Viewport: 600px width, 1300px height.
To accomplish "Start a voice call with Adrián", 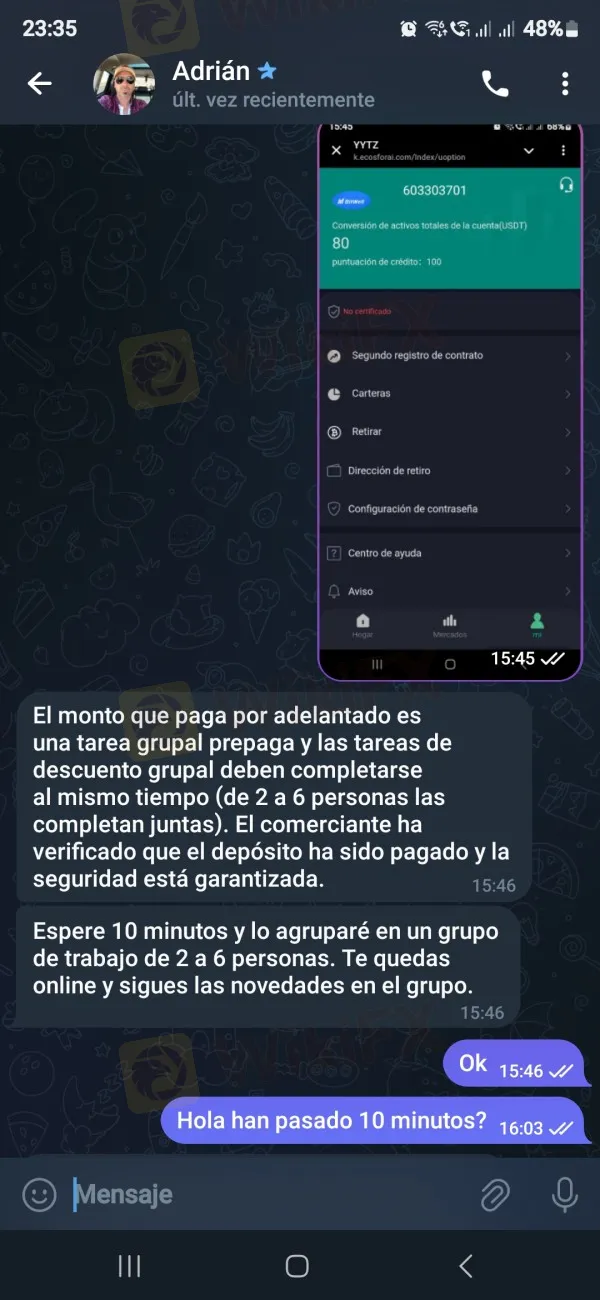I will [495, 84].
